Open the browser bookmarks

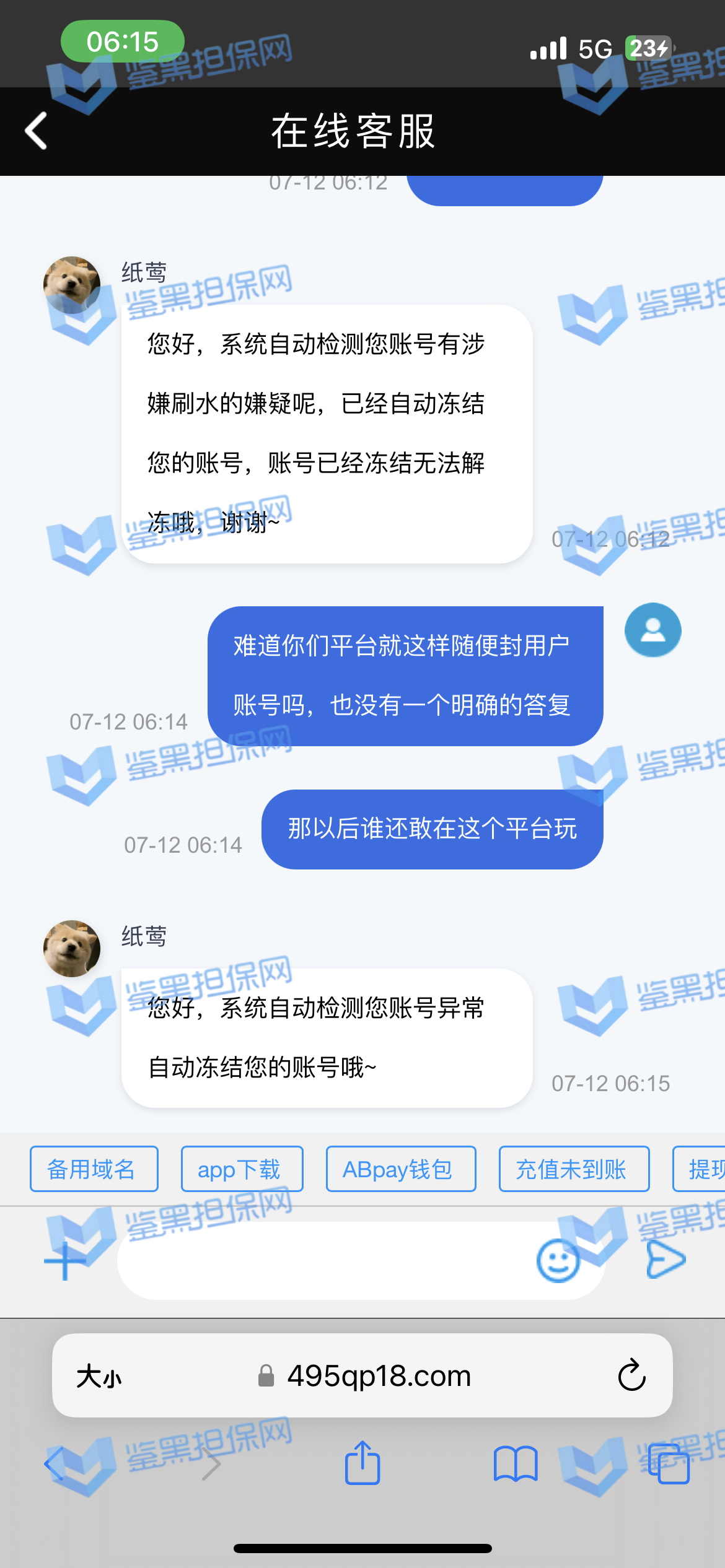(x=515, y=1464)
